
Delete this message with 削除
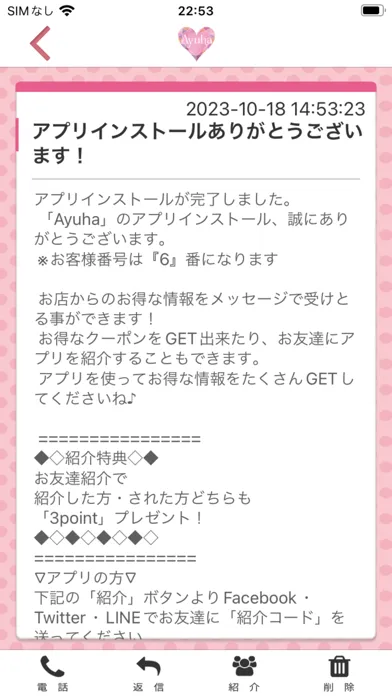pos(340,673)
